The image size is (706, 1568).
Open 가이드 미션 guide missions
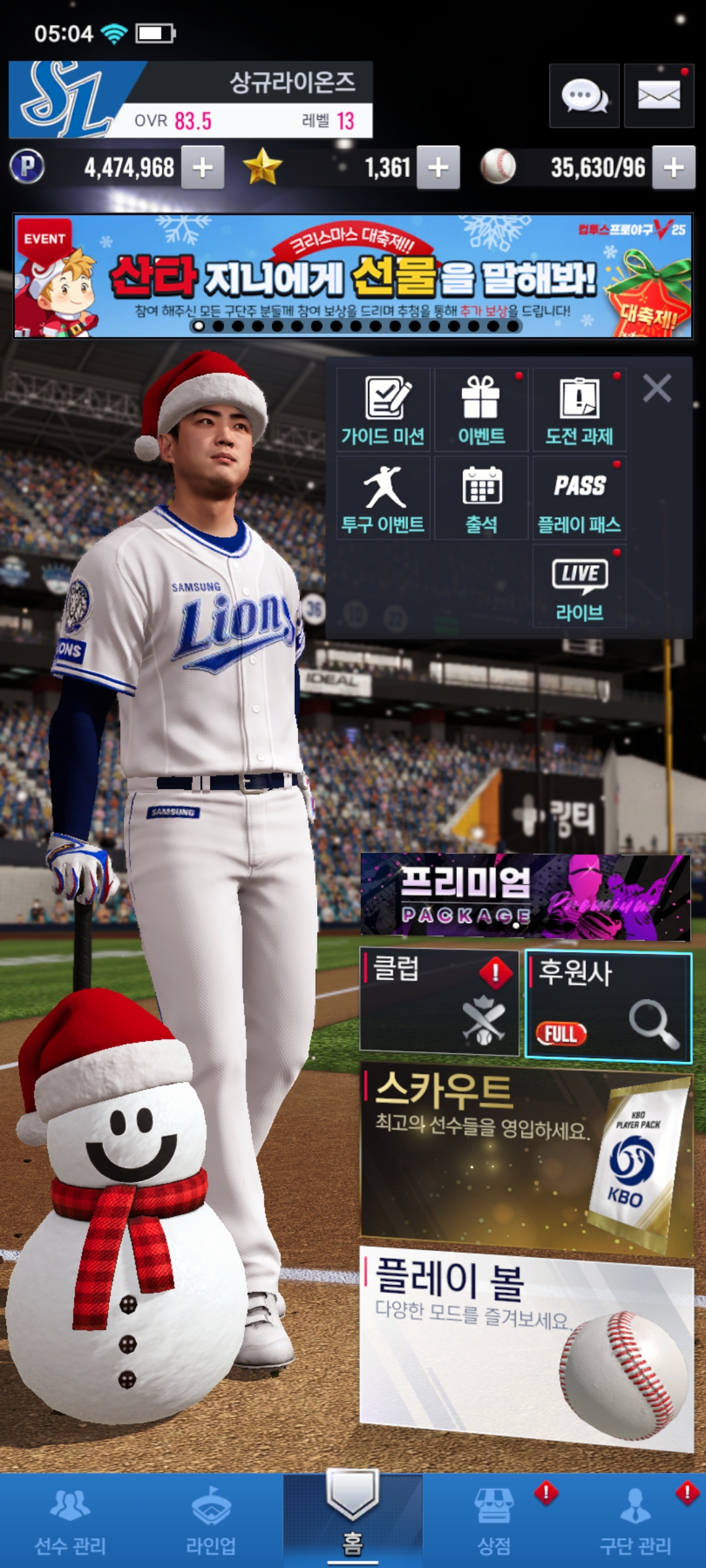(384, 410)
